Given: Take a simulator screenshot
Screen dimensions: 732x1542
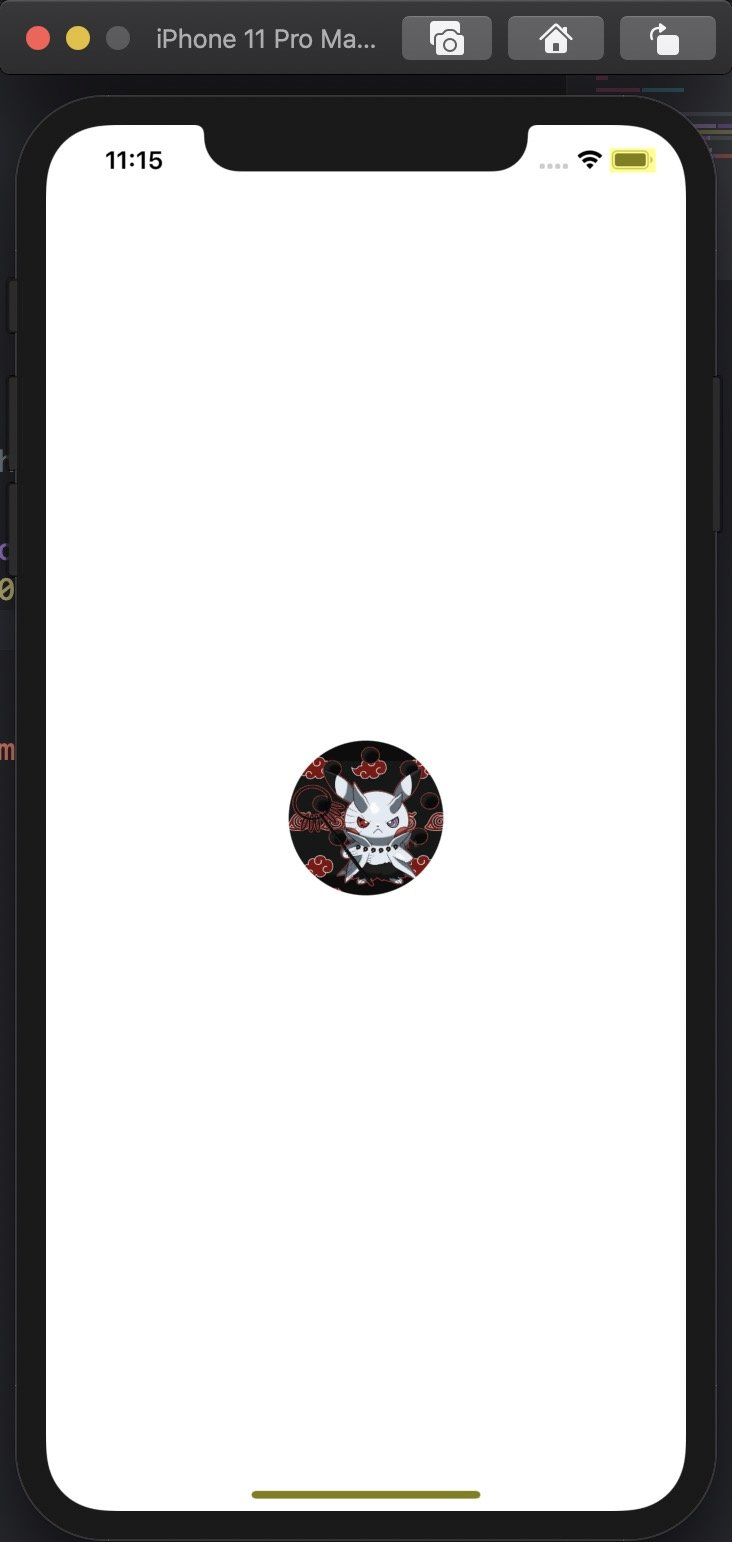Looking at the screenshot, I should (x=447, y=39).
